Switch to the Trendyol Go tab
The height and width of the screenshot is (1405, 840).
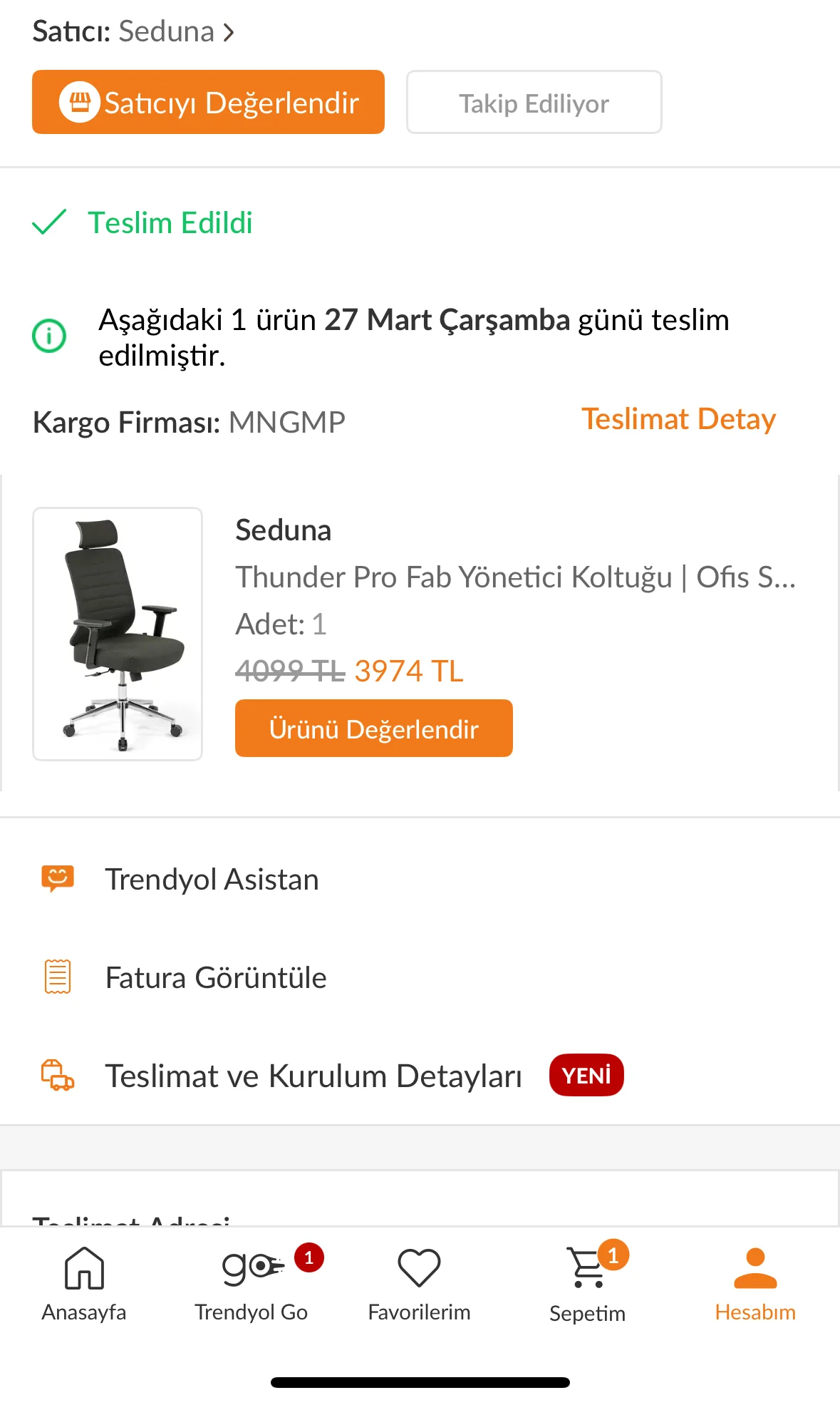252,1285
